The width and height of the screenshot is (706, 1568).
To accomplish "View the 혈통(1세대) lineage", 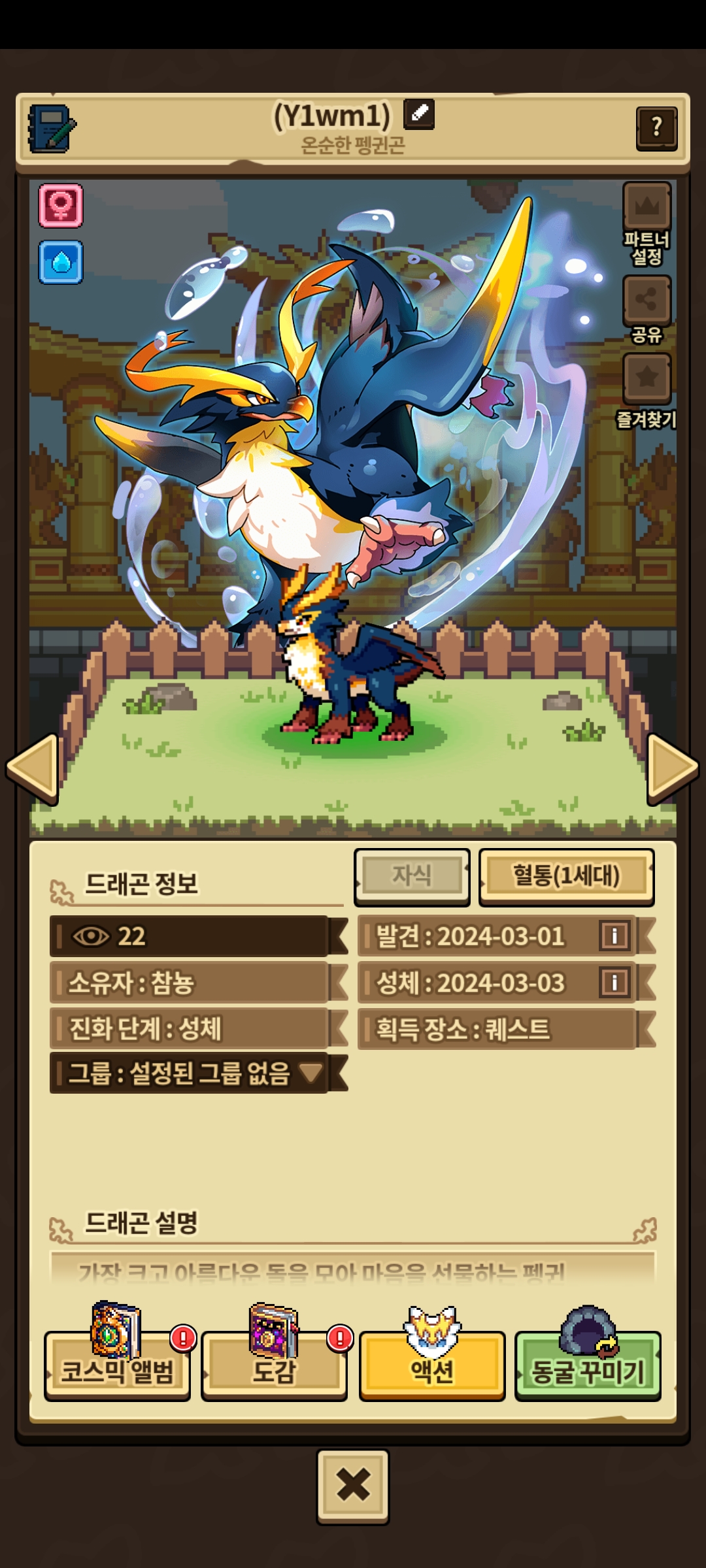I will pyautogui.click(x=566, y=875).
